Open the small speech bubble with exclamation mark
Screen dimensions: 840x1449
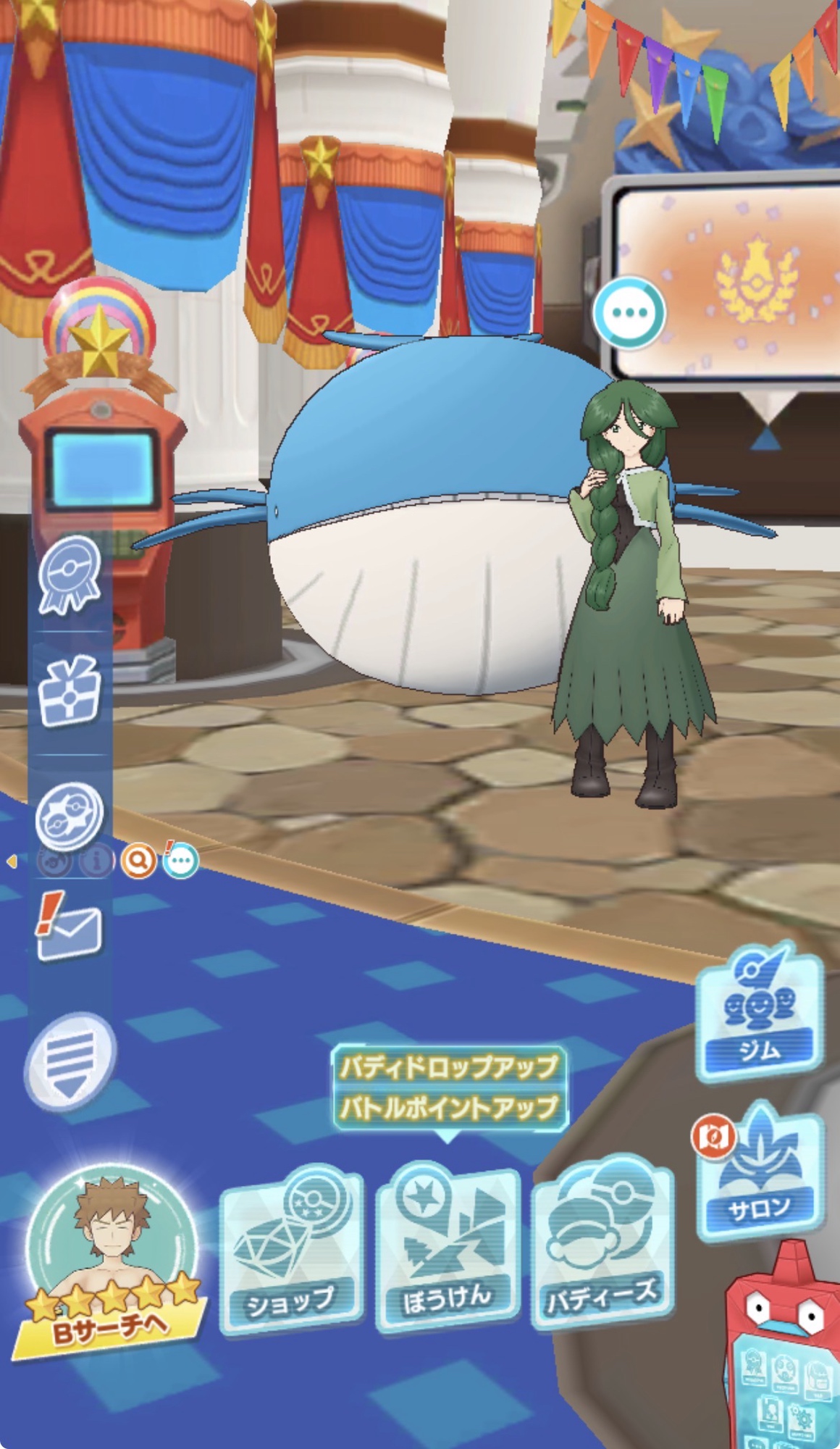pyautogui.click(x=180, y=860)
